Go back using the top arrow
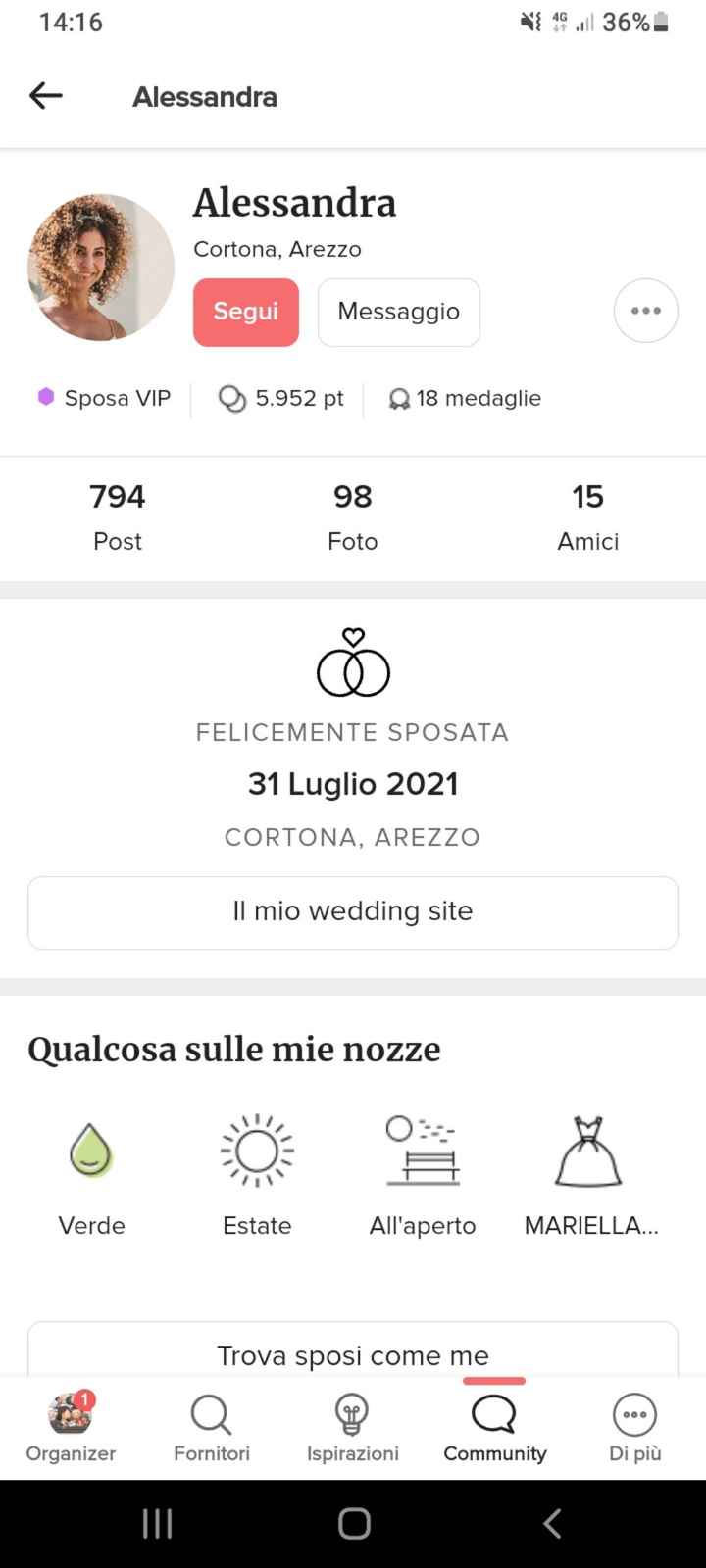The image size is (706, 1568). pos(46,96)
